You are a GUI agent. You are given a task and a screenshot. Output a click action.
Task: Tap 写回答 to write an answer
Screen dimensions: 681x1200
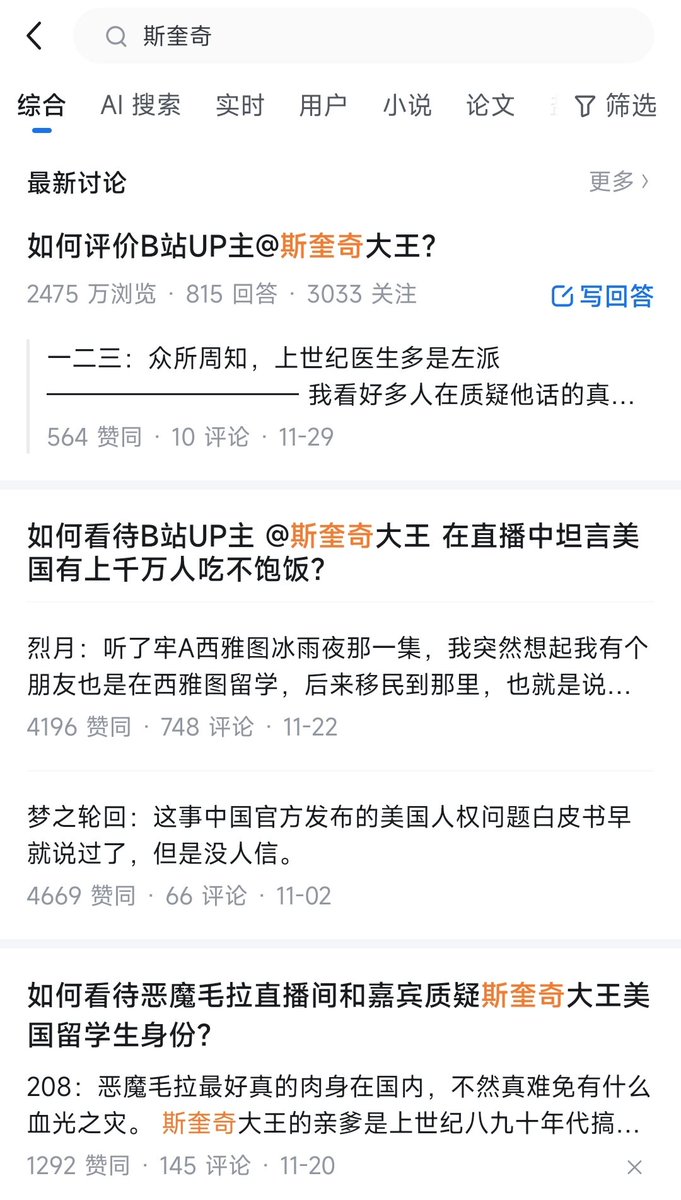coord(603,296)
